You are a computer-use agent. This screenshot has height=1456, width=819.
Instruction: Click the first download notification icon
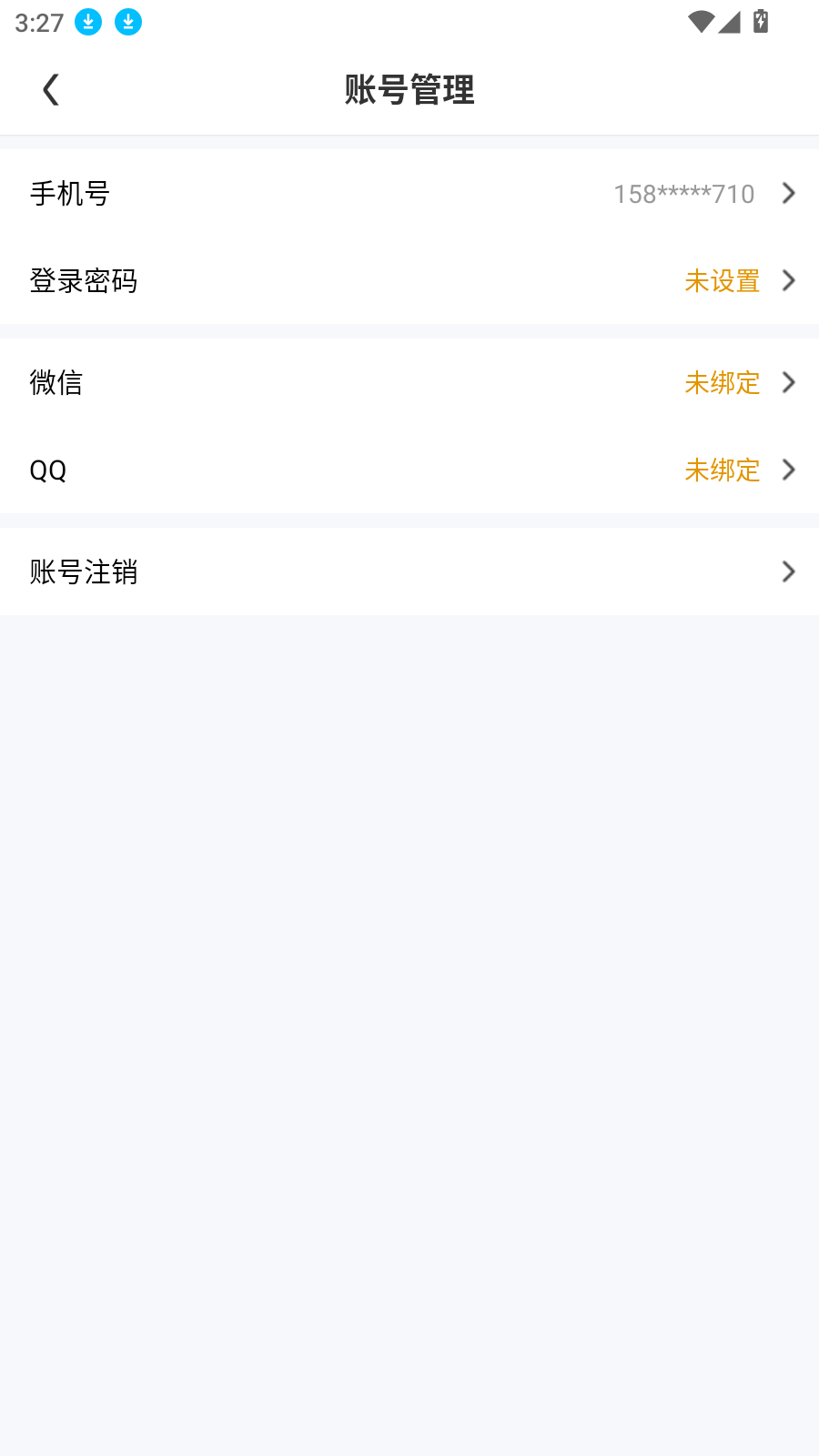coord(87,22)
